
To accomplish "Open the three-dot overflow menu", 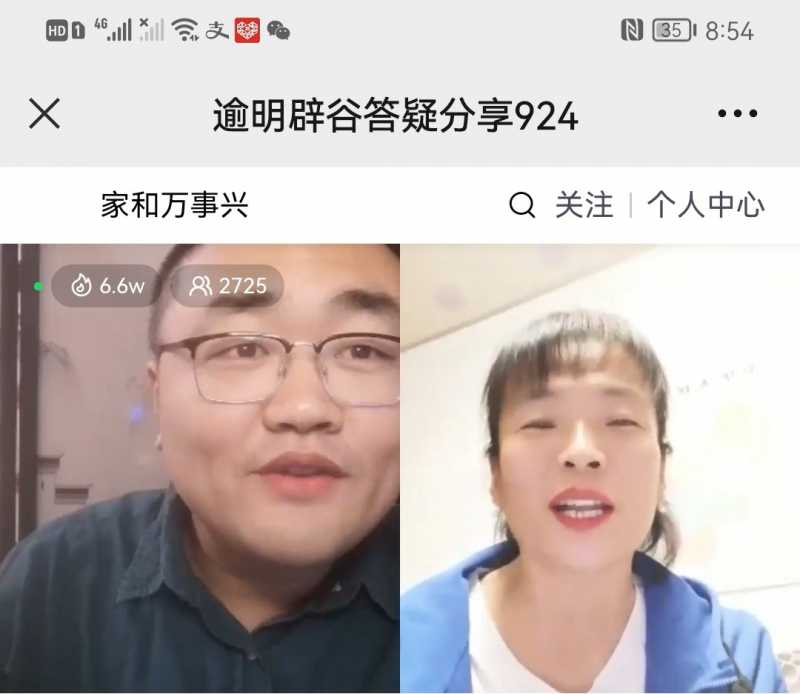I will point(737,114).
